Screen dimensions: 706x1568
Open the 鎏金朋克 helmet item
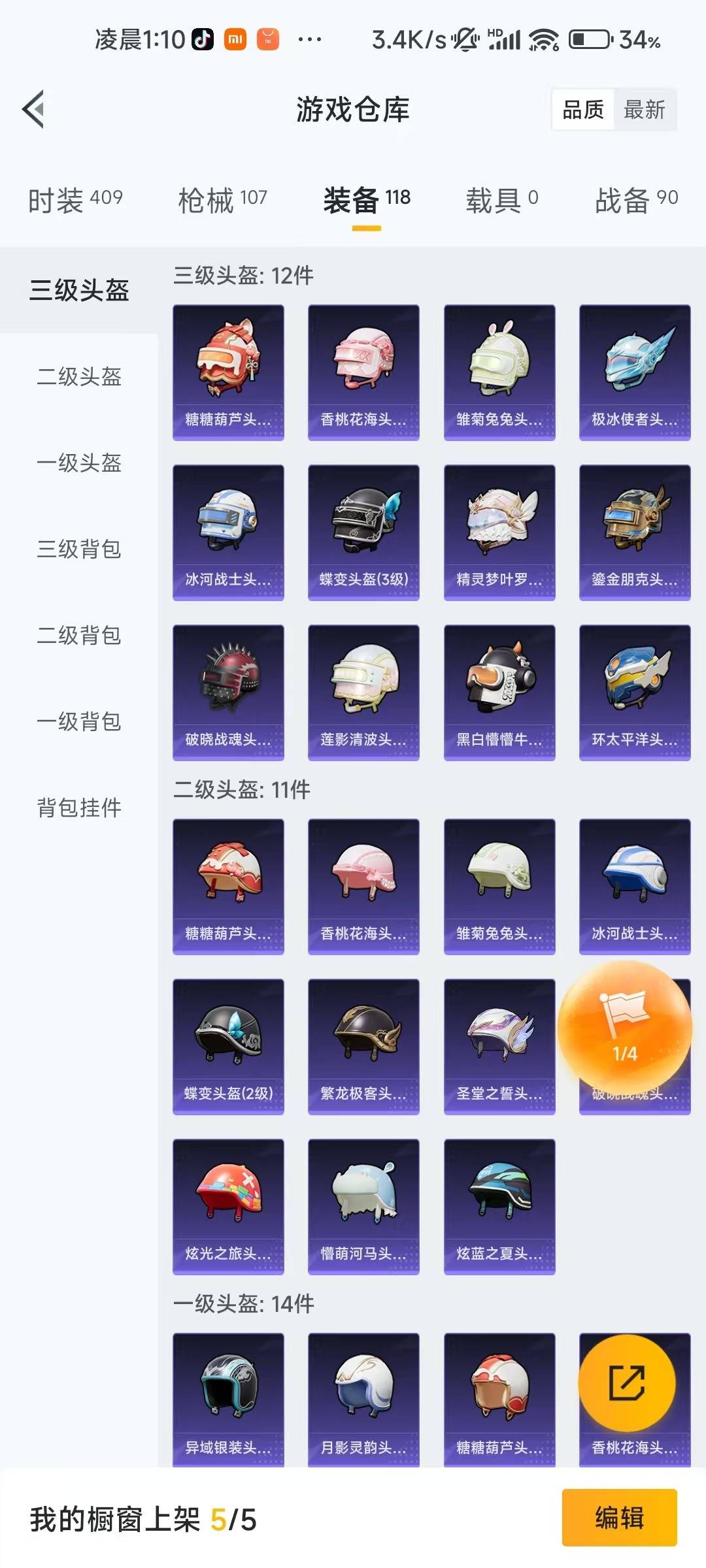tap(634, 532)
